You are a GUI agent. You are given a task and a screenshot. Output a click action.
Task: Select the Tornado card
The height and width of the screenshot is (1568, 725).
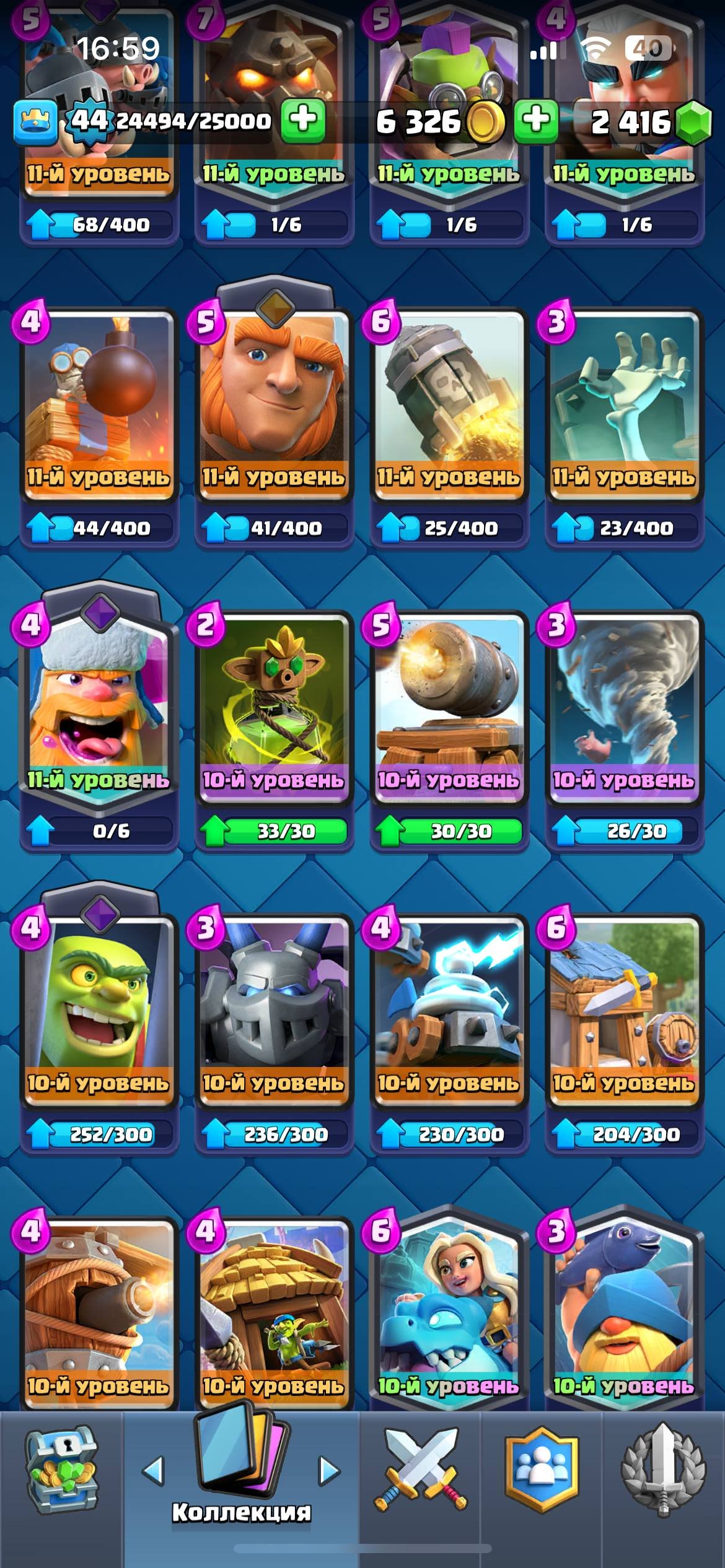point(624,706)
